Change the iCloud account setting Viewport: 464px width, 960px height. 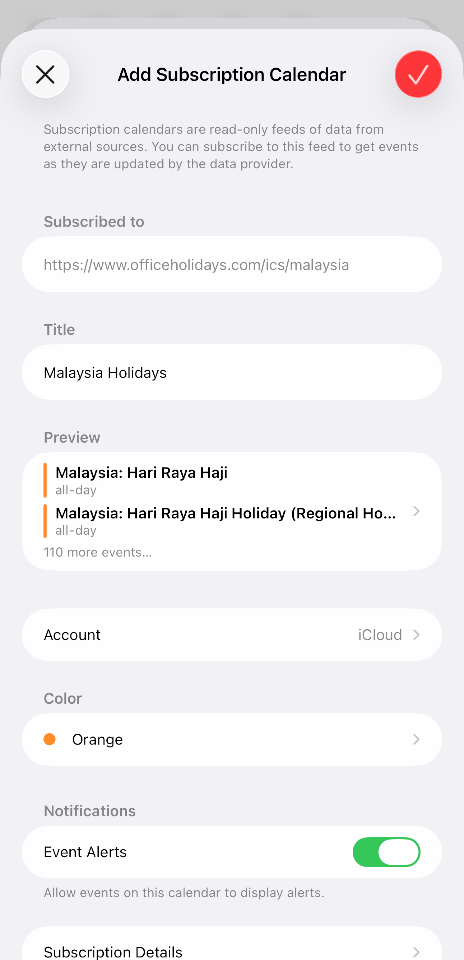coord(232,635)
